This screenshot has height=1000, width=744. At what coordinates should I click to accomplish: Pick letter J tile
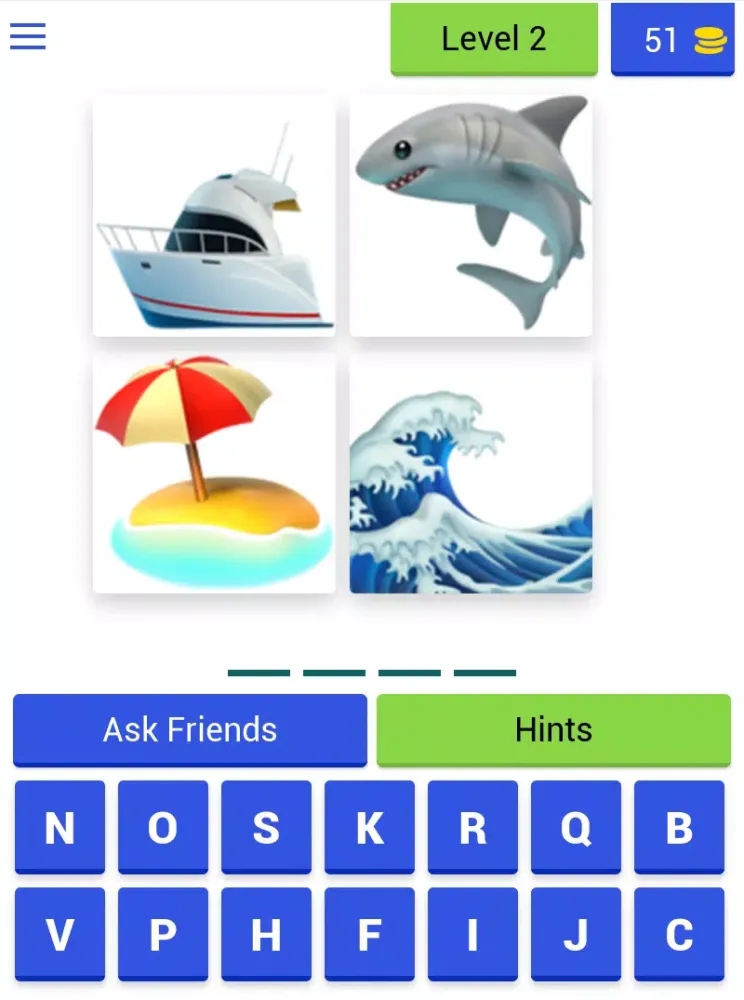(x=576, y=934)
